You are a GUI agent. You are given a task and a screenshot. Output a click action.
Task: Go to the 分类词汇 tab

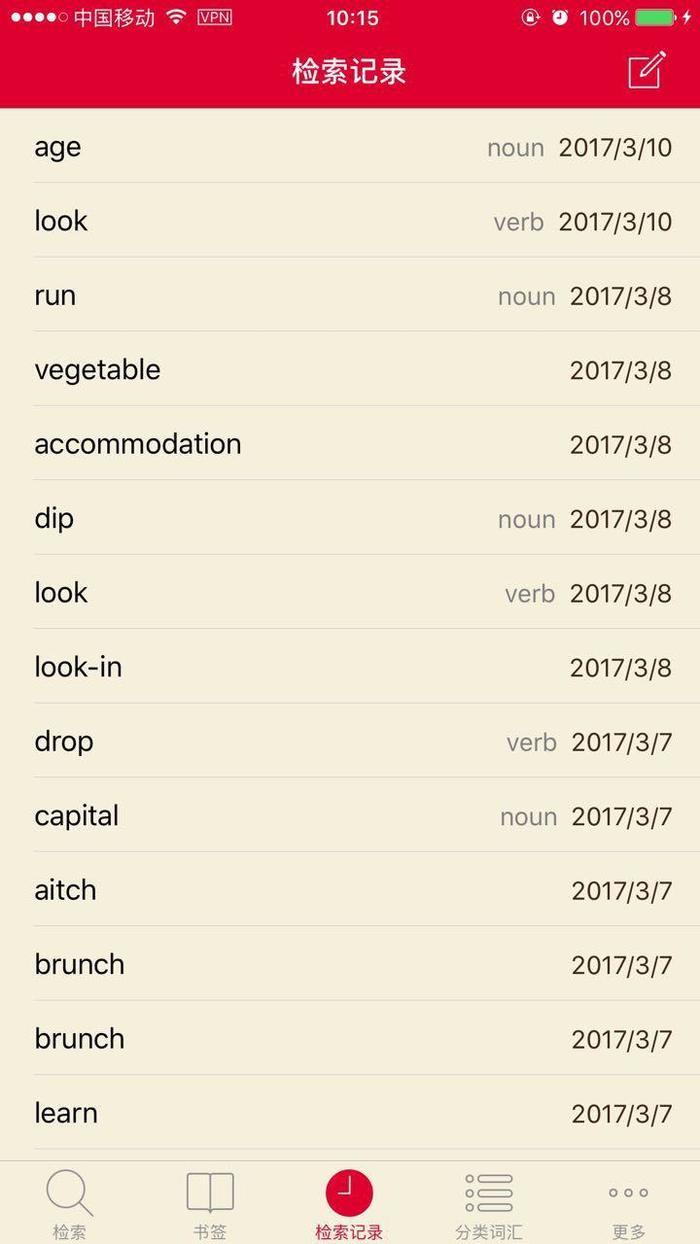point(488,1203)
